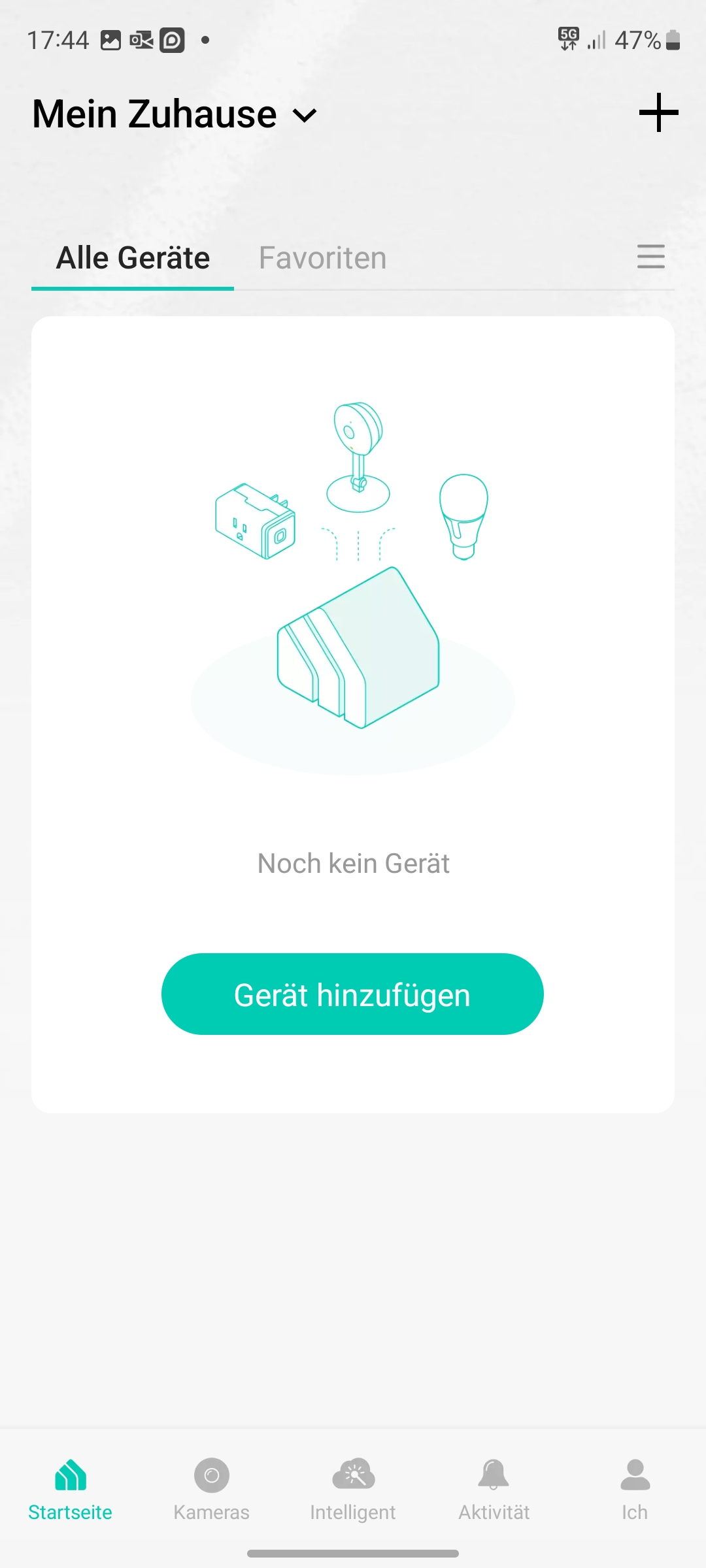Open the list options menu icon
Image resolution: width=706 pixels, height=1568 pixels.
(x=650, y=257)
